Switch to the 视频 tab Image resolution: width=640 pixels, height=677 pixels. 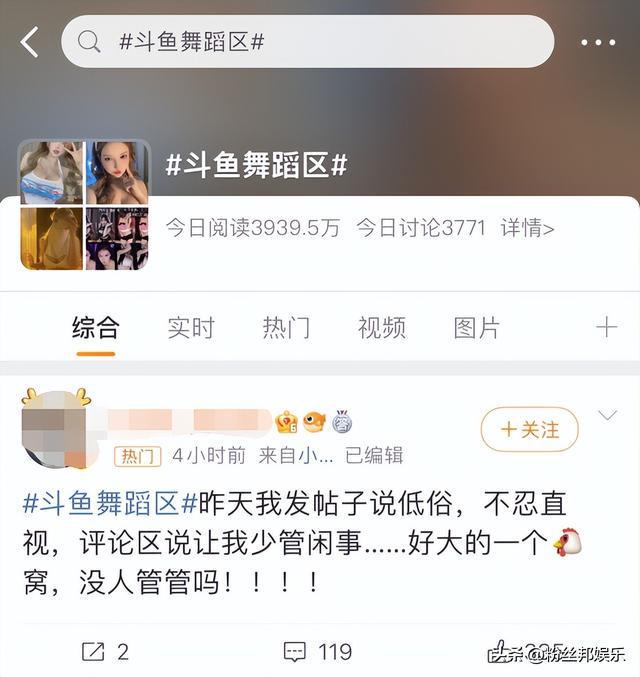[382, 327]
